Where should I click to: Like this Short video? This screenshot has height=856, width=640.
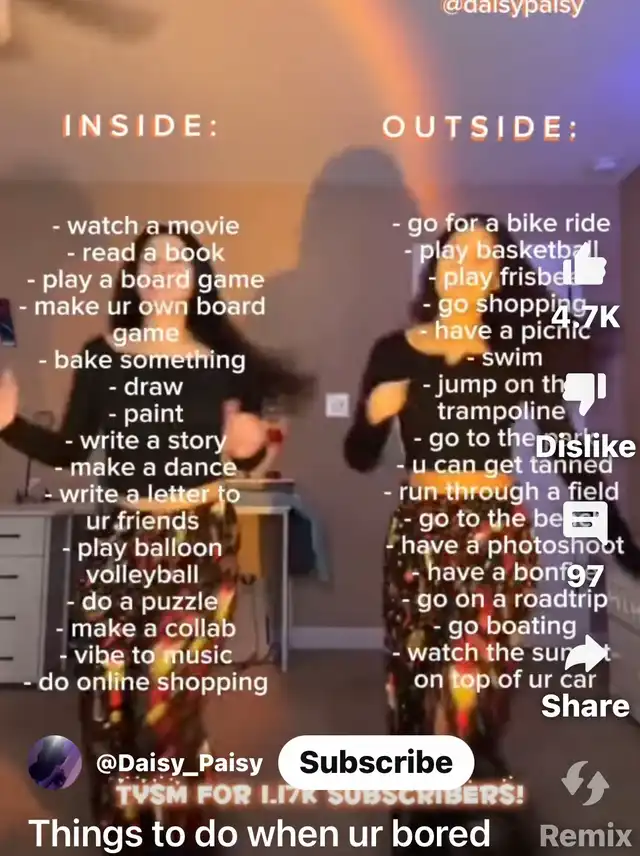(585, 267)
